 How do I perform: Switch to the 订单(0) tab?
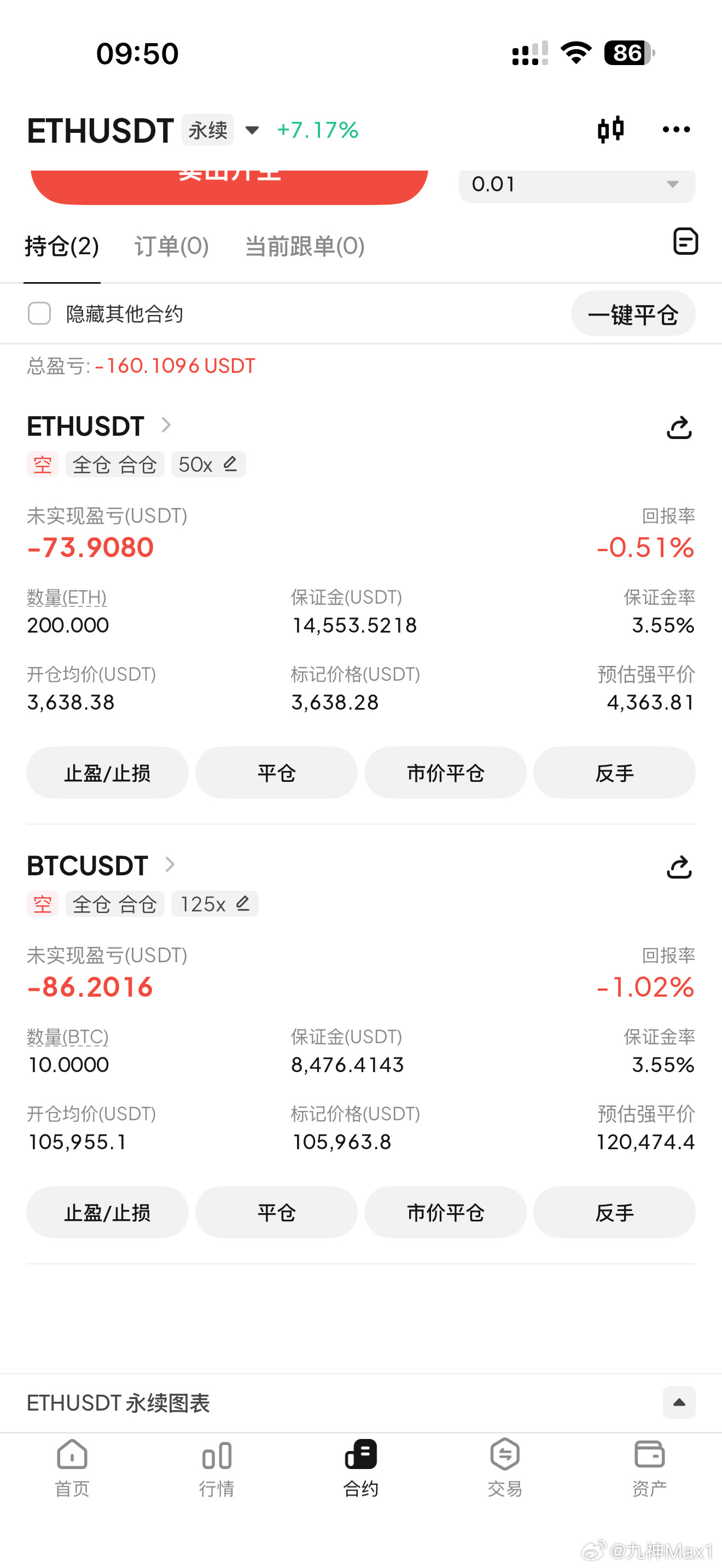pyautogui.click(x=171, y=246)
